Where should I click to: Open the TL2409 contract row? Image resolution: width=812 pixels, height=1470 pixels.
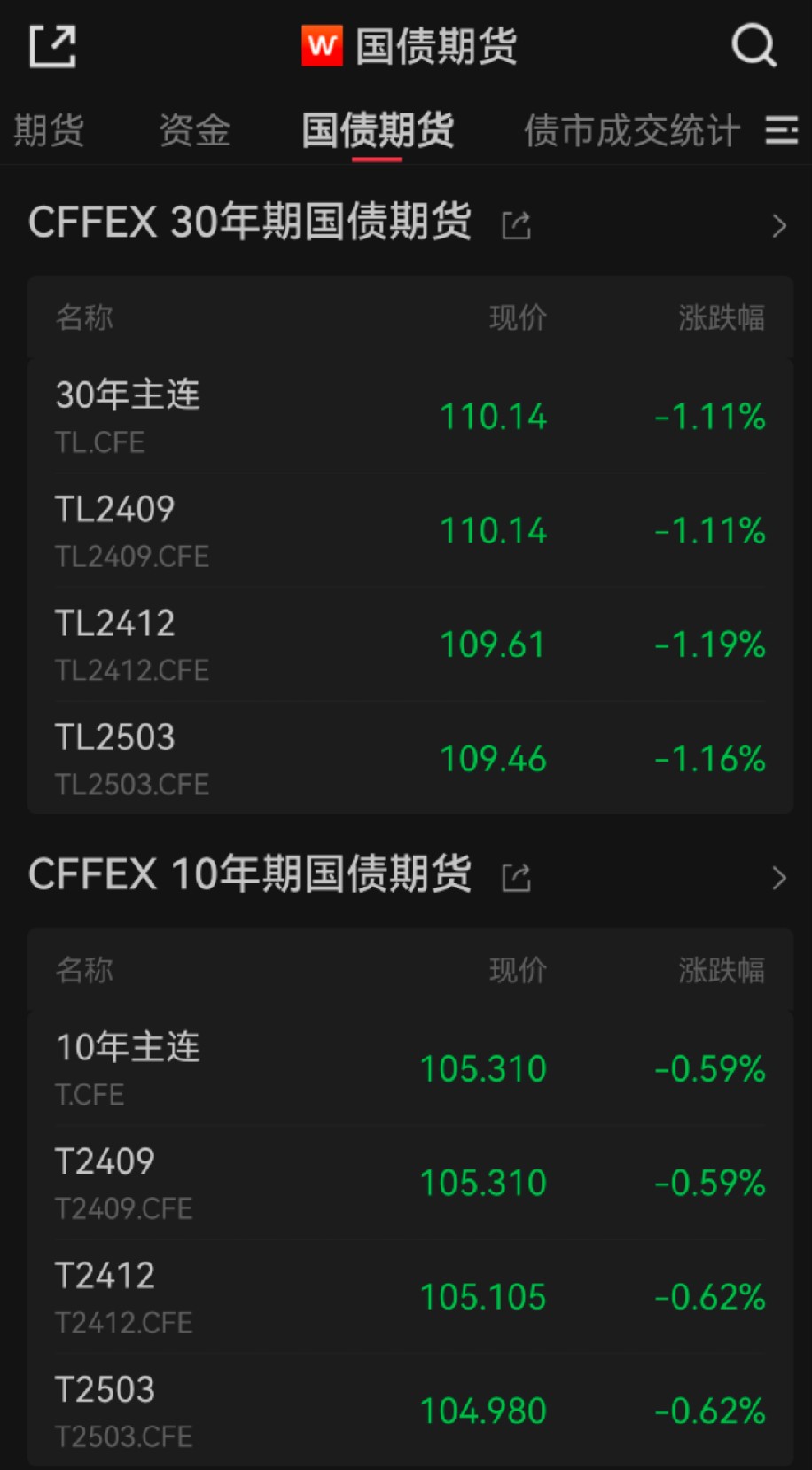coord(410,530)
